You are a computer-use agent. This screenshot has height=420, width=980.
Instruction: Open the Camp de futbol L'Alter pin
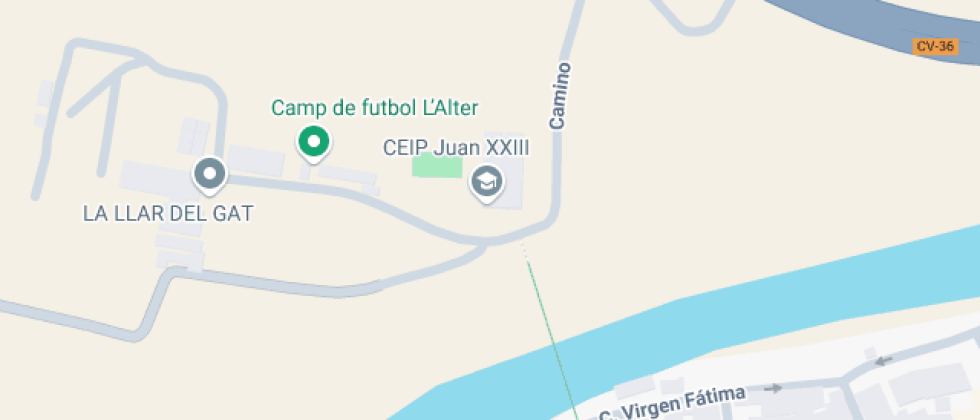click(314, 143)
